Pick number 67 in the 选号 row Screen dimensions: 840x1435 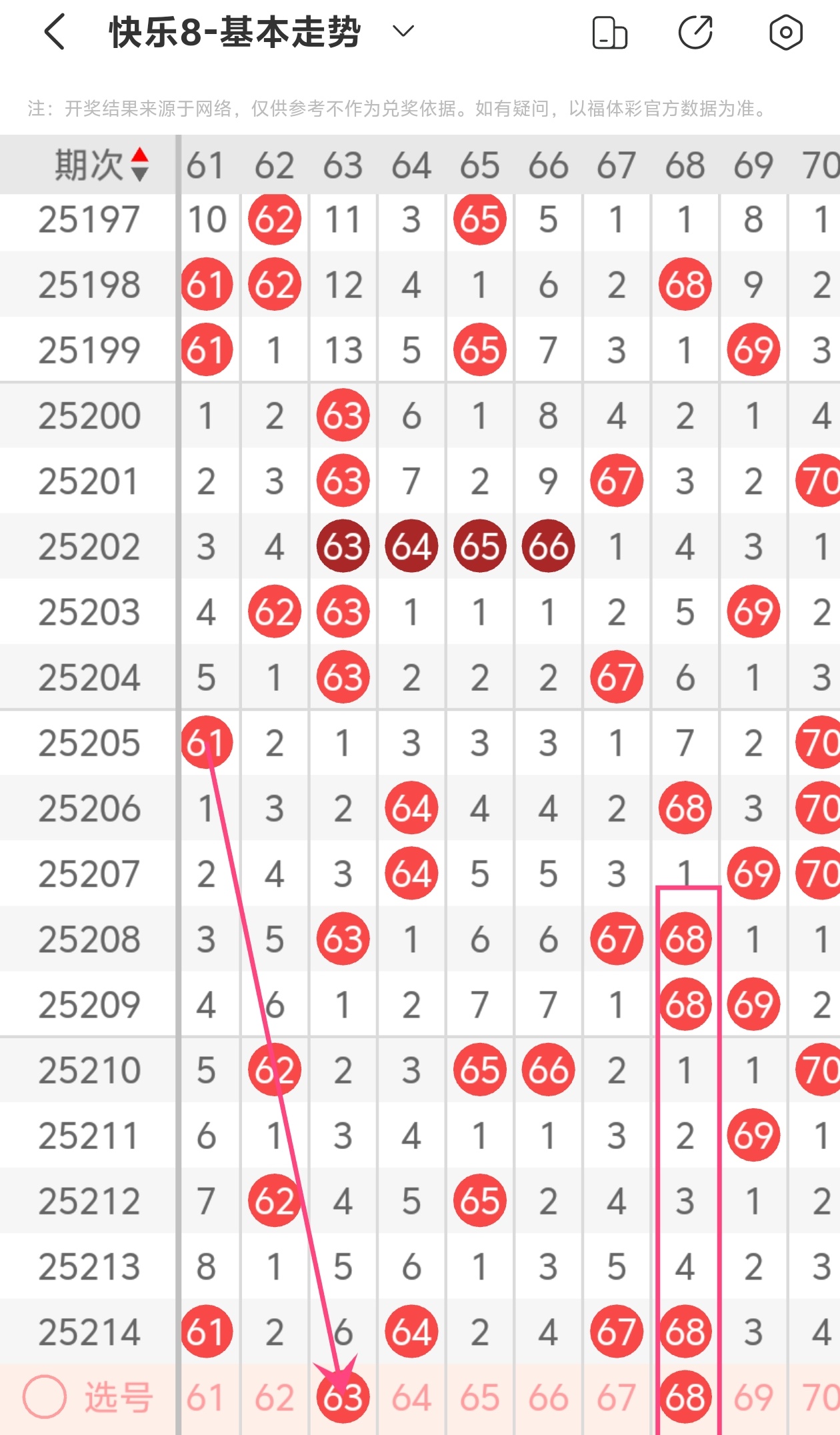click(x=617, y=1397)
